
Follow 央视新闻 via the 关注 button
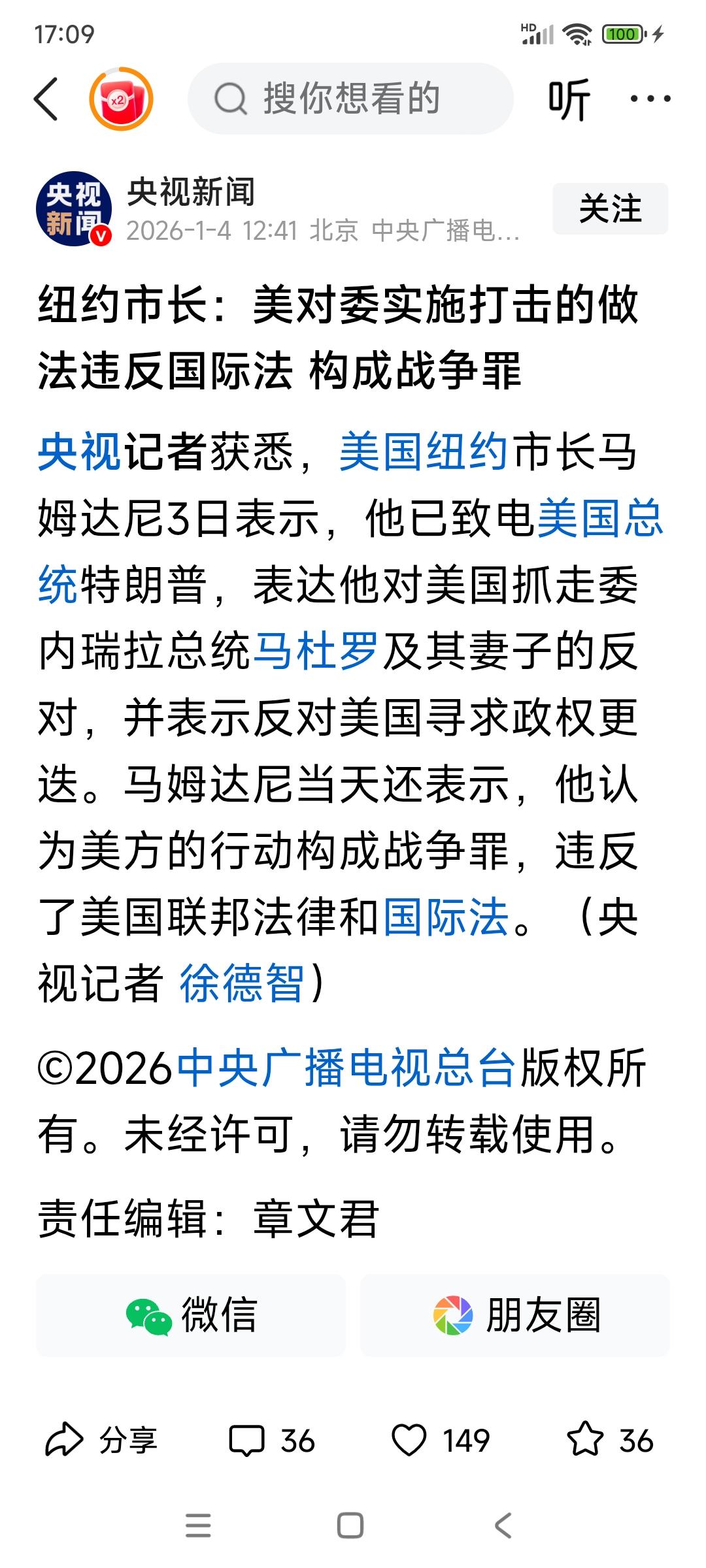(609, 209)
